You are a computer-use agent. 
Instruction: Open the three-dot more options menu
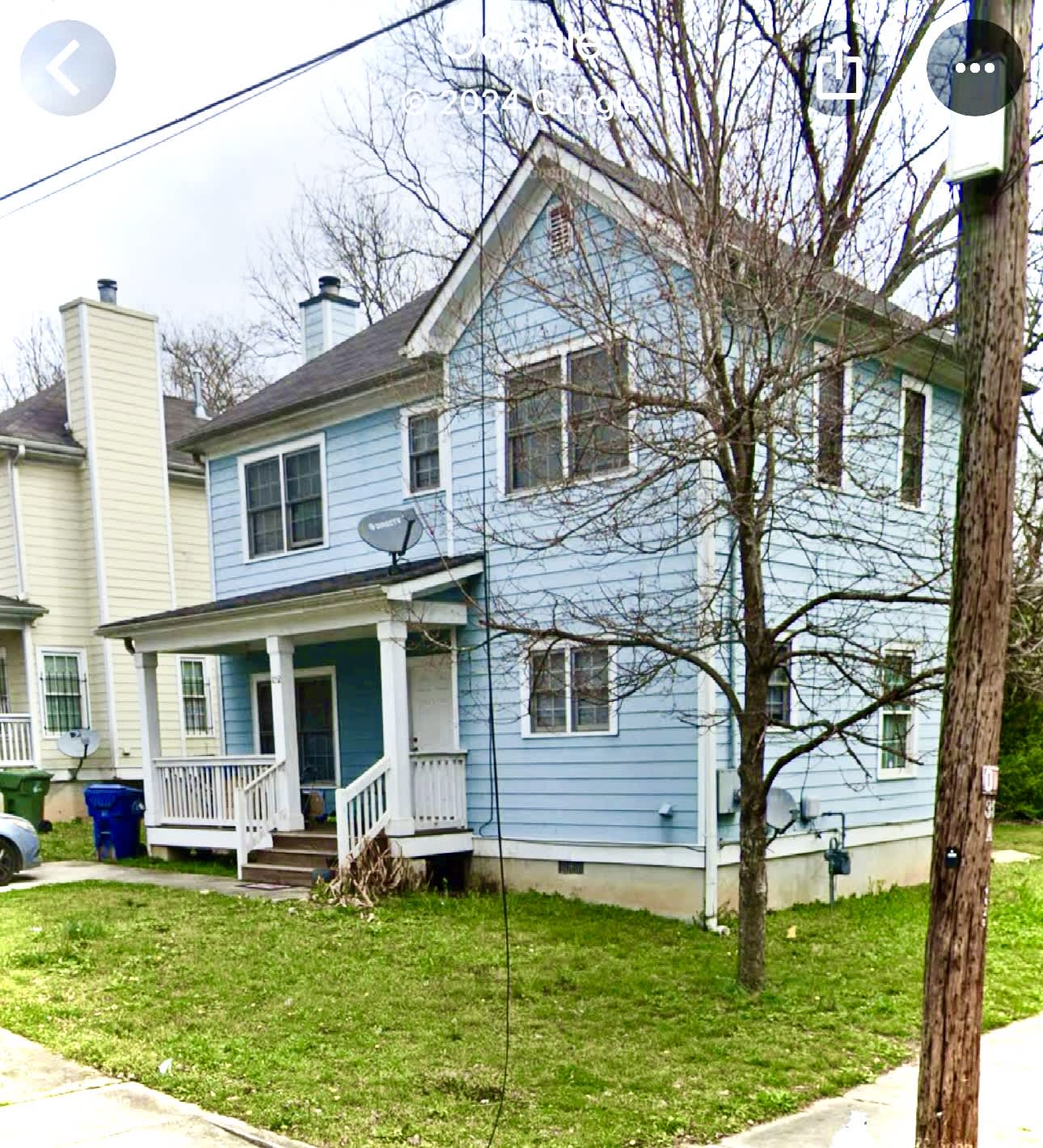coord(973,69)
